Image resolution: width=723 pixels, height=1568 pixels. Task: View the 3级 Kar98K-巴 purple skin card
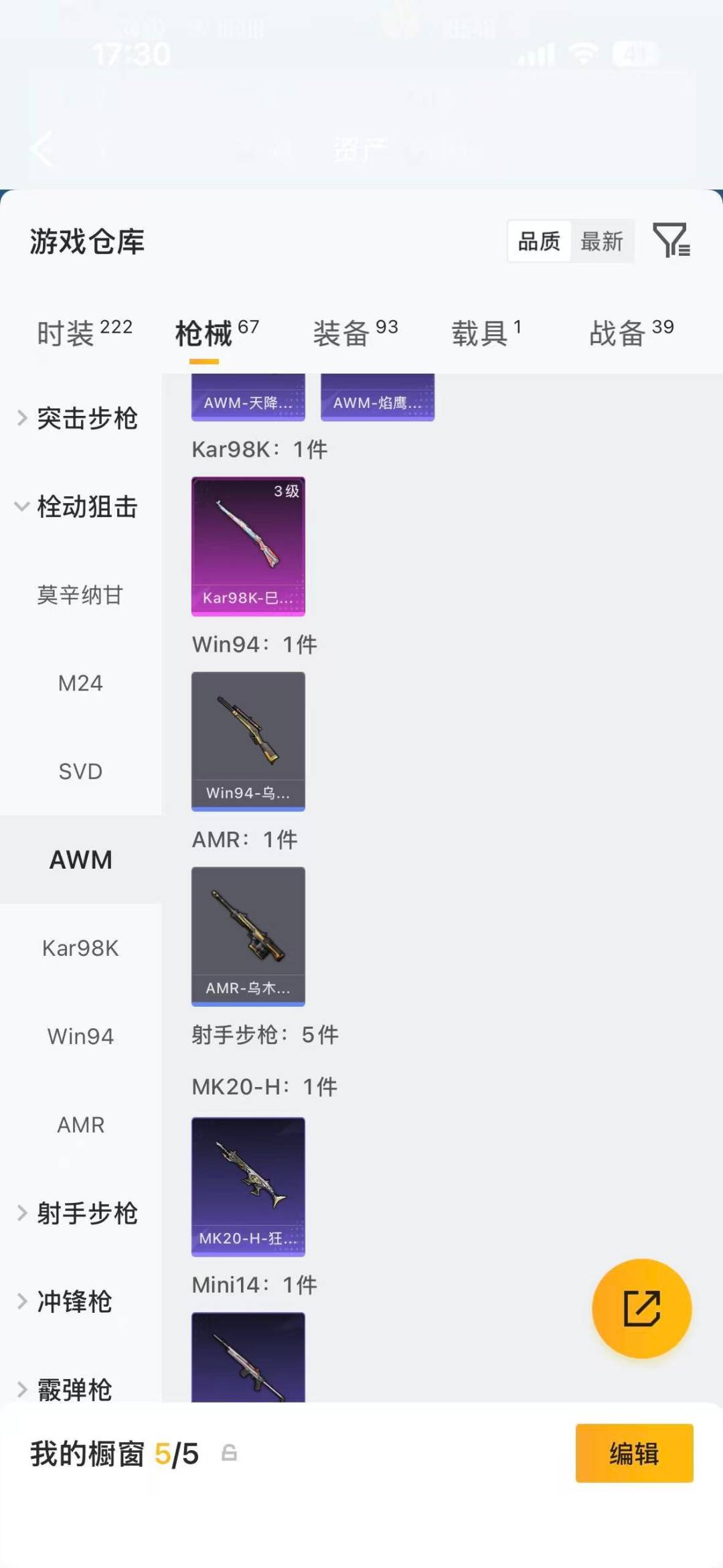pyautogui.click(x=248, y=547)
